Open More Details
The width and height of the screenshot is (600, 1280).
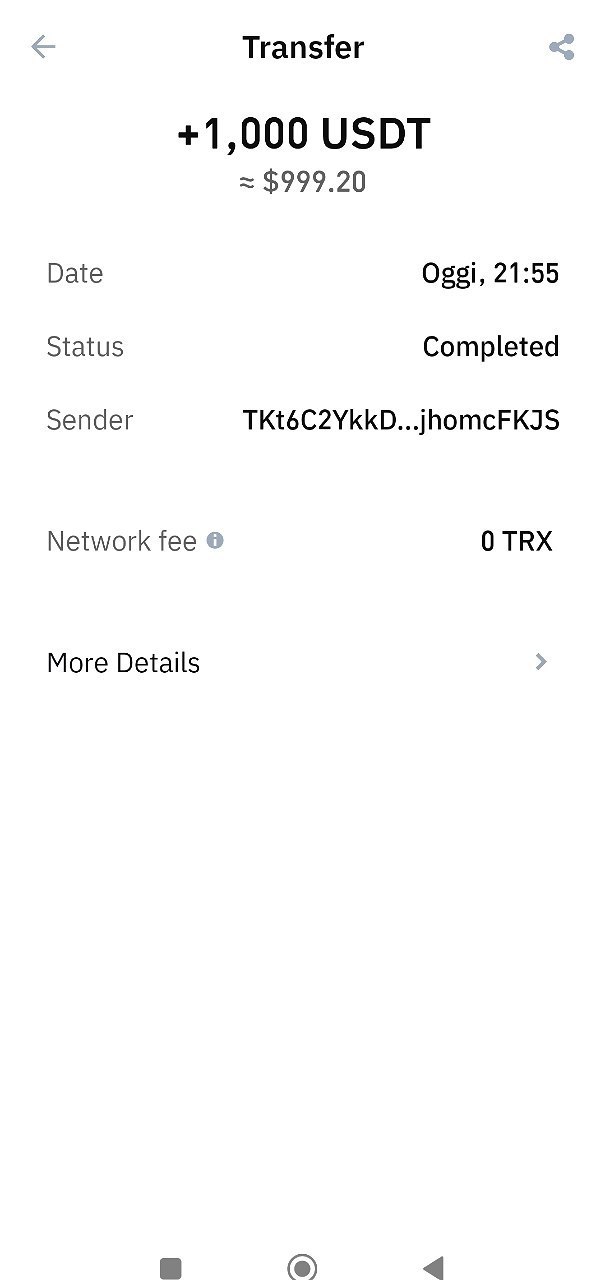298,662
